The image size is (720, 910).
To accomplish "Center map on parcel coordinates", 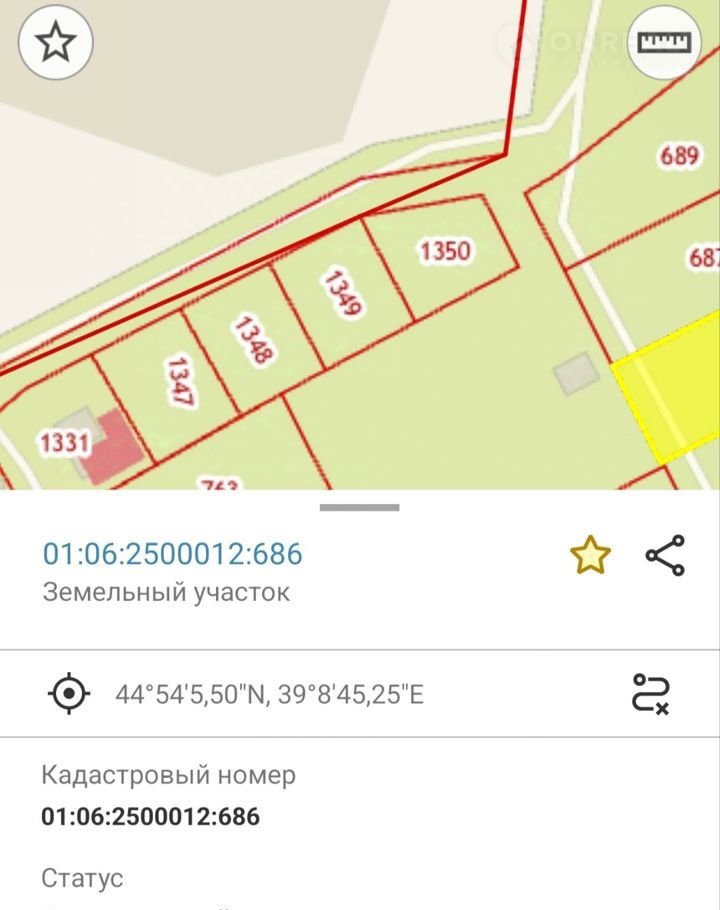I will point(69,693).
